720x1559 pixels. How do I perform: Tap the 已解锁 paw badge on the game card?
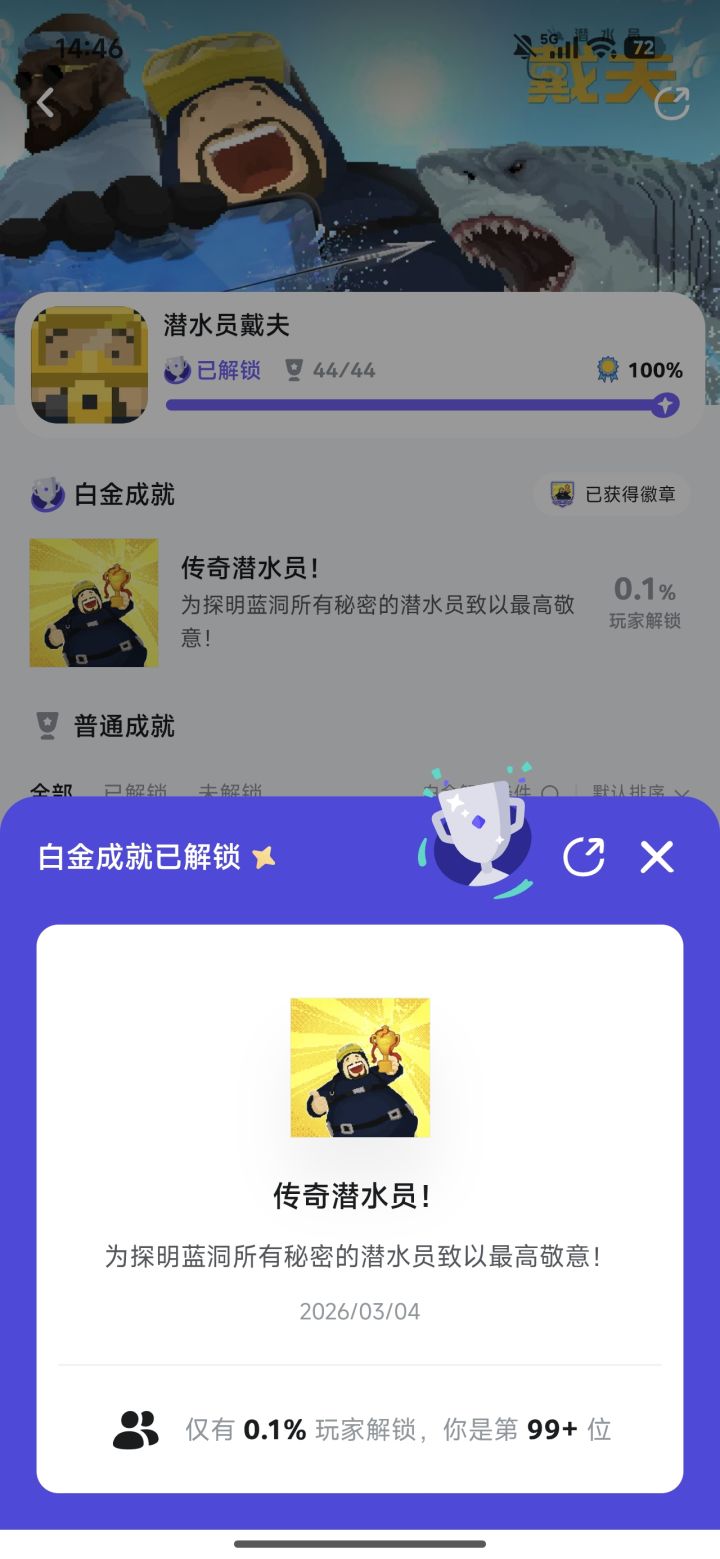click(x=174, y=370)
